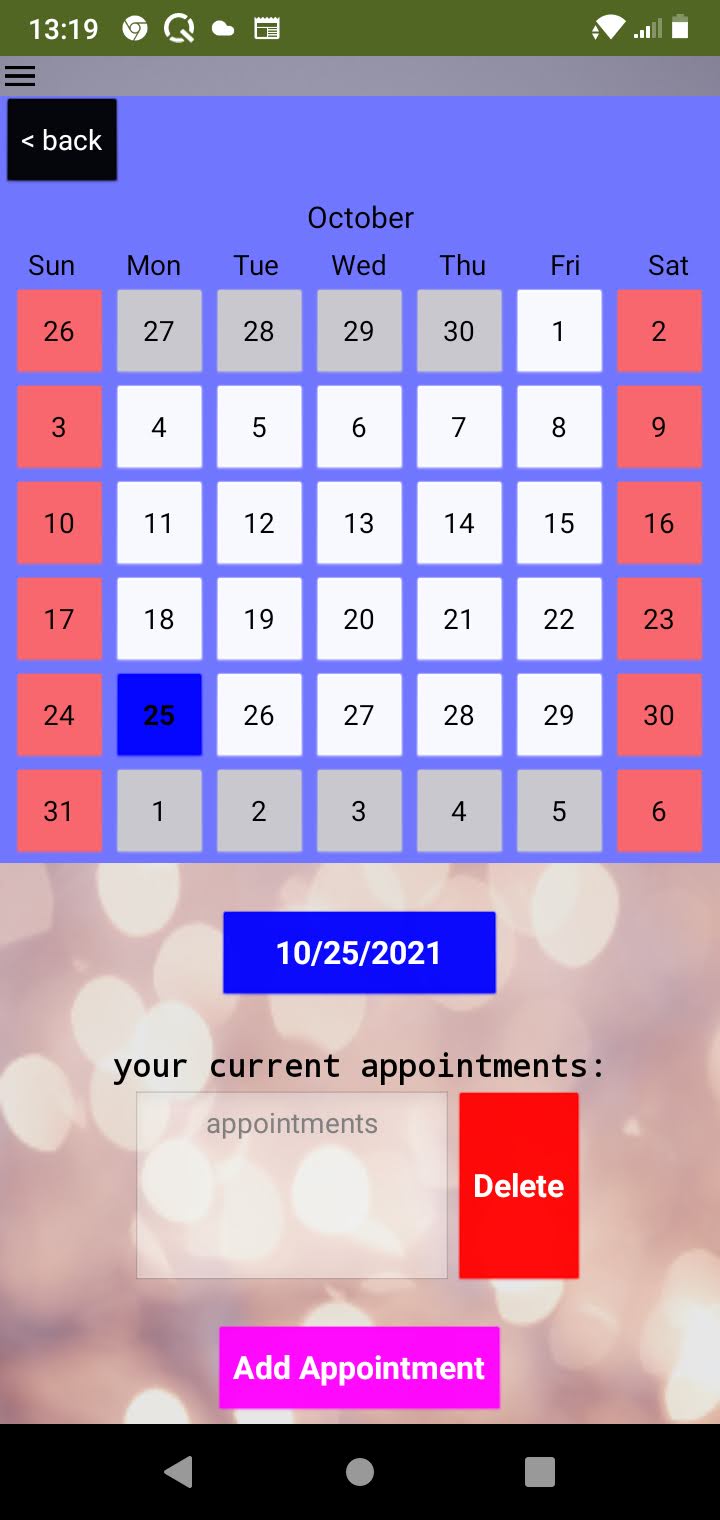
Task: Select Saturday October 16
Action: pyautogui.click(x=659, y=523)
